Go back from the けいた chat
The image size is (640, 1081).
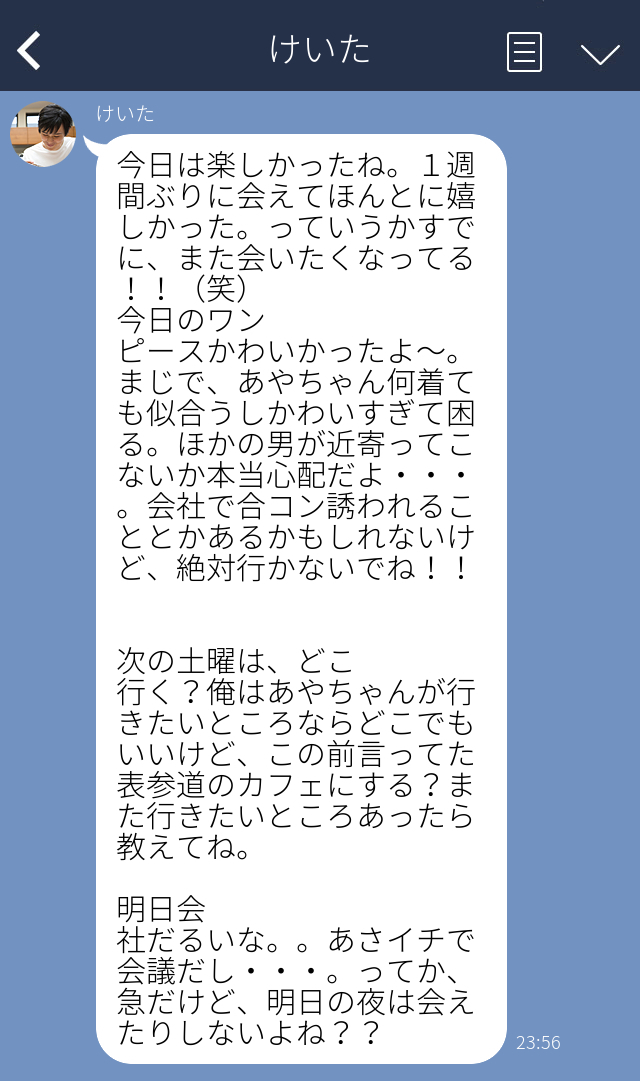[x=30, y=51]
